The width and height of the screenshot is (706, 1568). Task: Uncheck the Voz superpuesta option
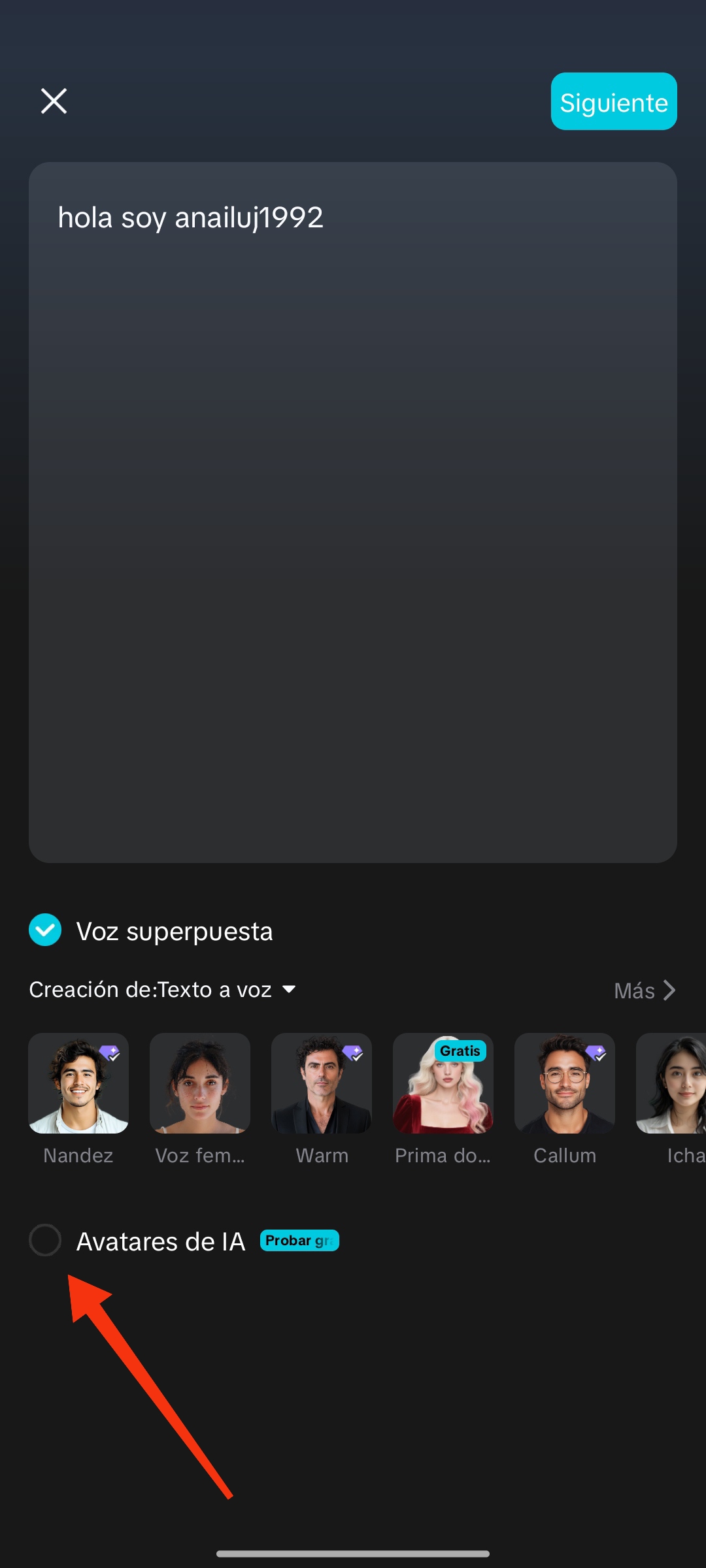click(x=45, y=930)
